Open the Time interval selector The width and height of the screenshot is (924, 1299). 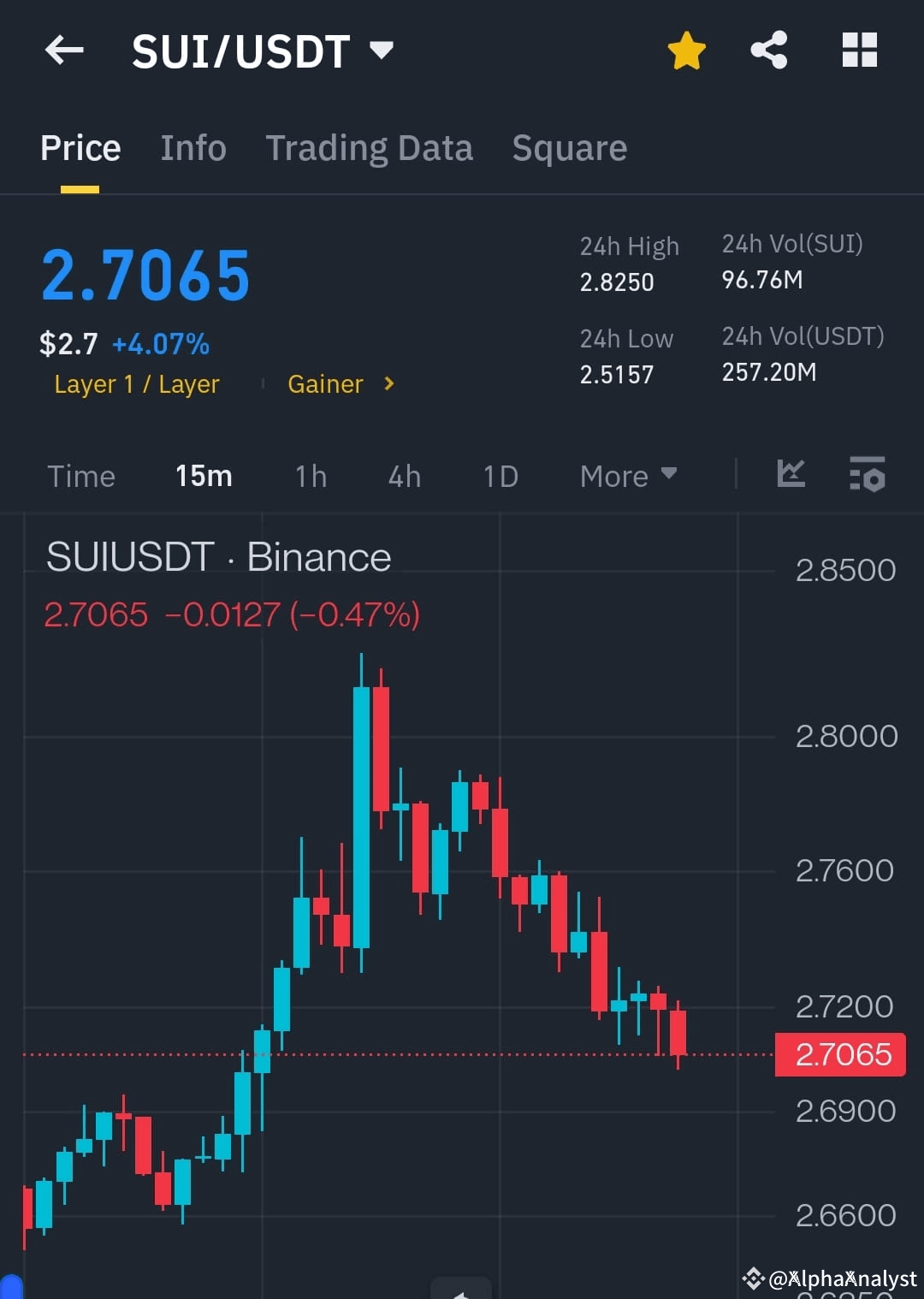[81, 476]
